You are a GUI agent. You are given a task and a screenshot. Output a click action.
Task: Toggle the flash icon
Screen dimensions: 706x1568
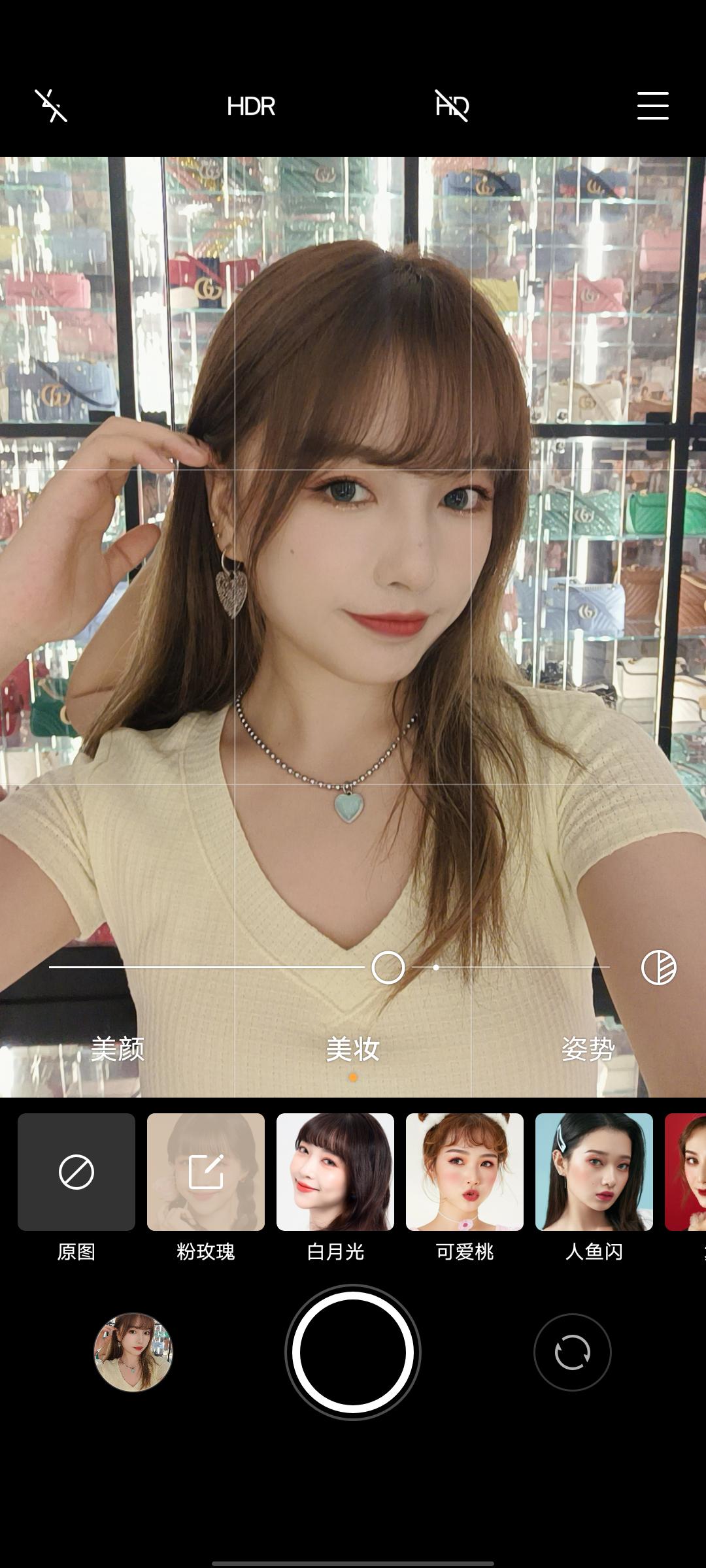51,106
